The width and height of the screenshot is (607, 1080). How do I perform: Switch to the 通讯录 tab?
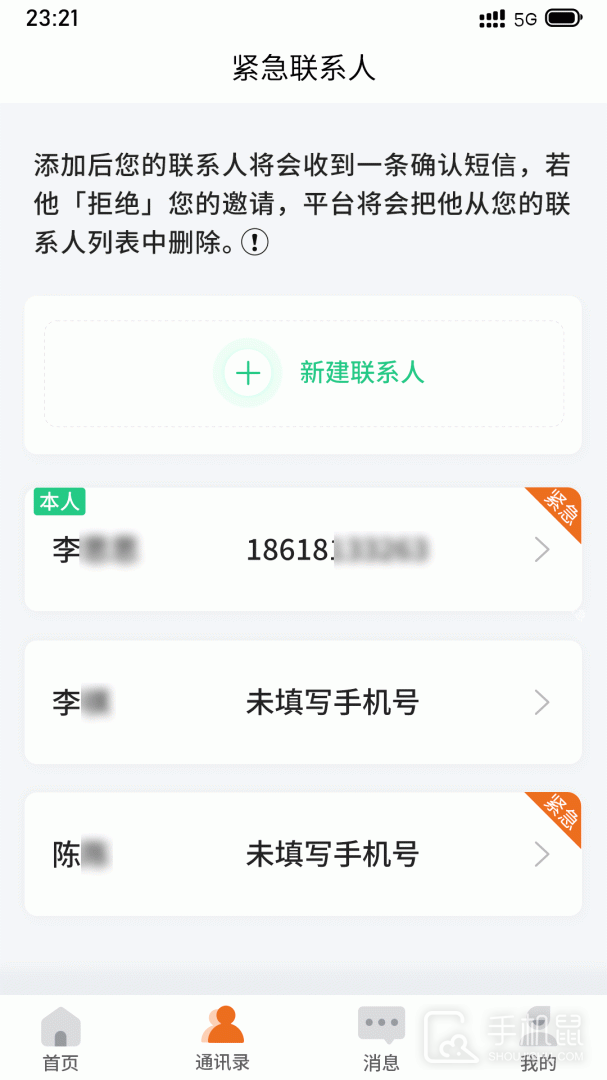click(222, 1039)
